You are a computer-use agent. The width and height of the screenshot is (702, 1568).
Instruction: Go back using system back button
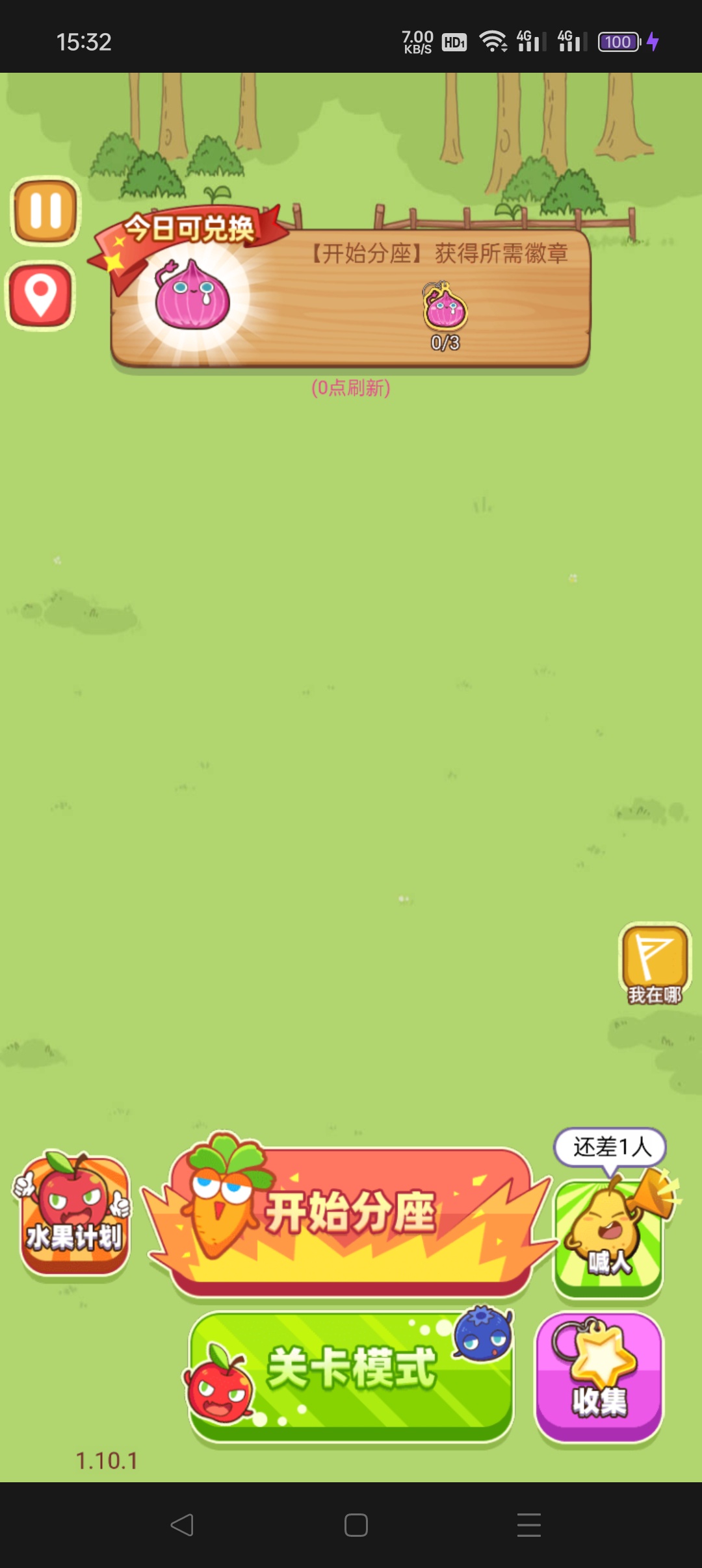(182, 1524)
